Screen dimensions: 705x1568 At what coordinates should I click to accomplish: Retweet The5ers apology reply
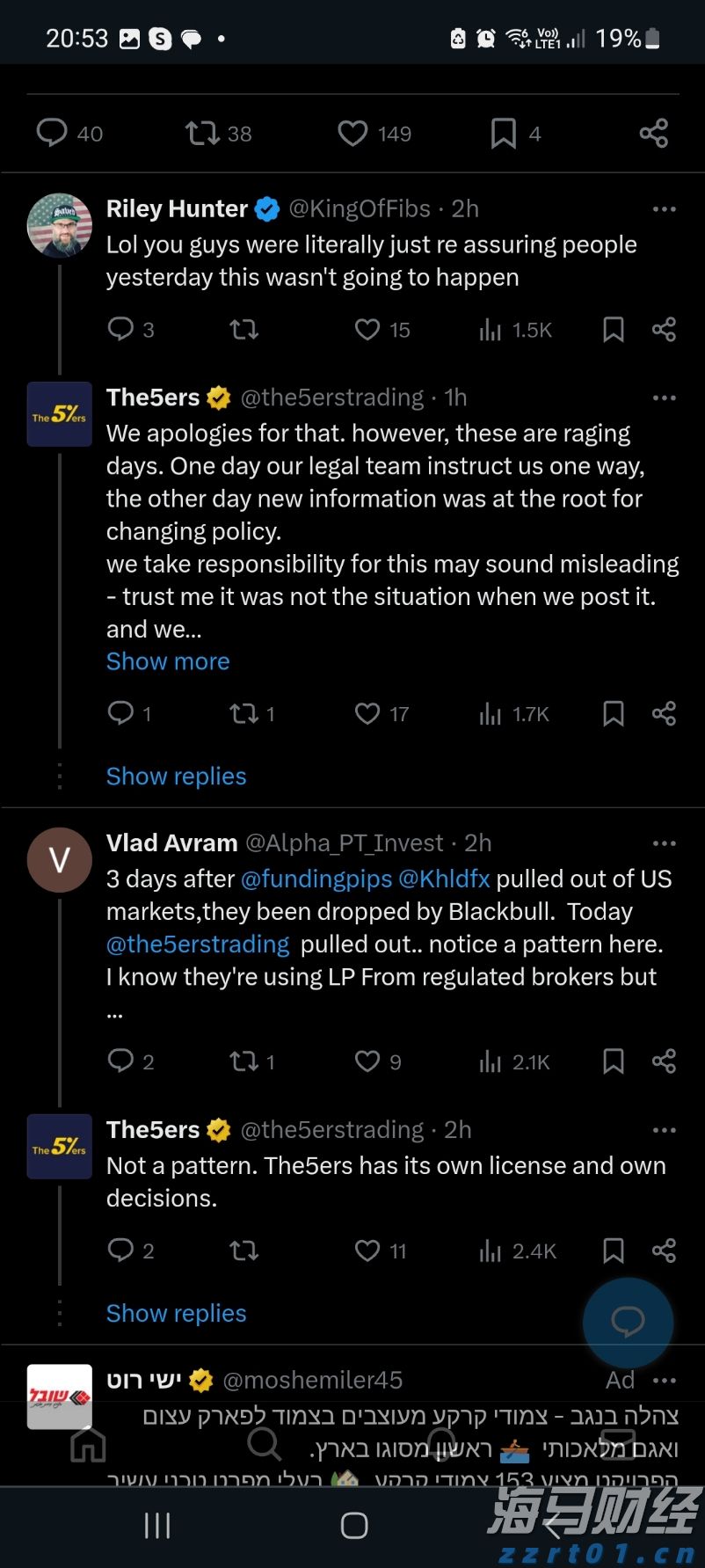tap(243, 713)
